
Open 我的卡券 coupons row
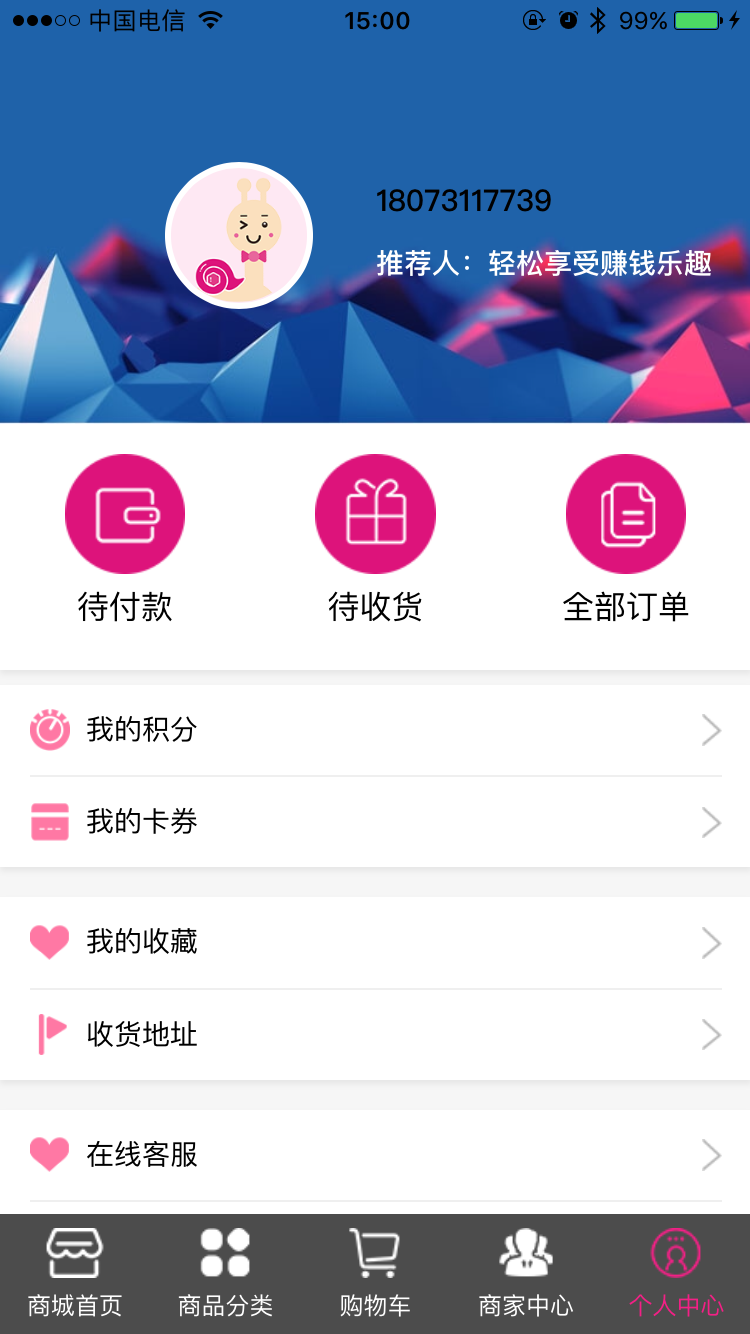pyautogui.click(x=375, y=822)
